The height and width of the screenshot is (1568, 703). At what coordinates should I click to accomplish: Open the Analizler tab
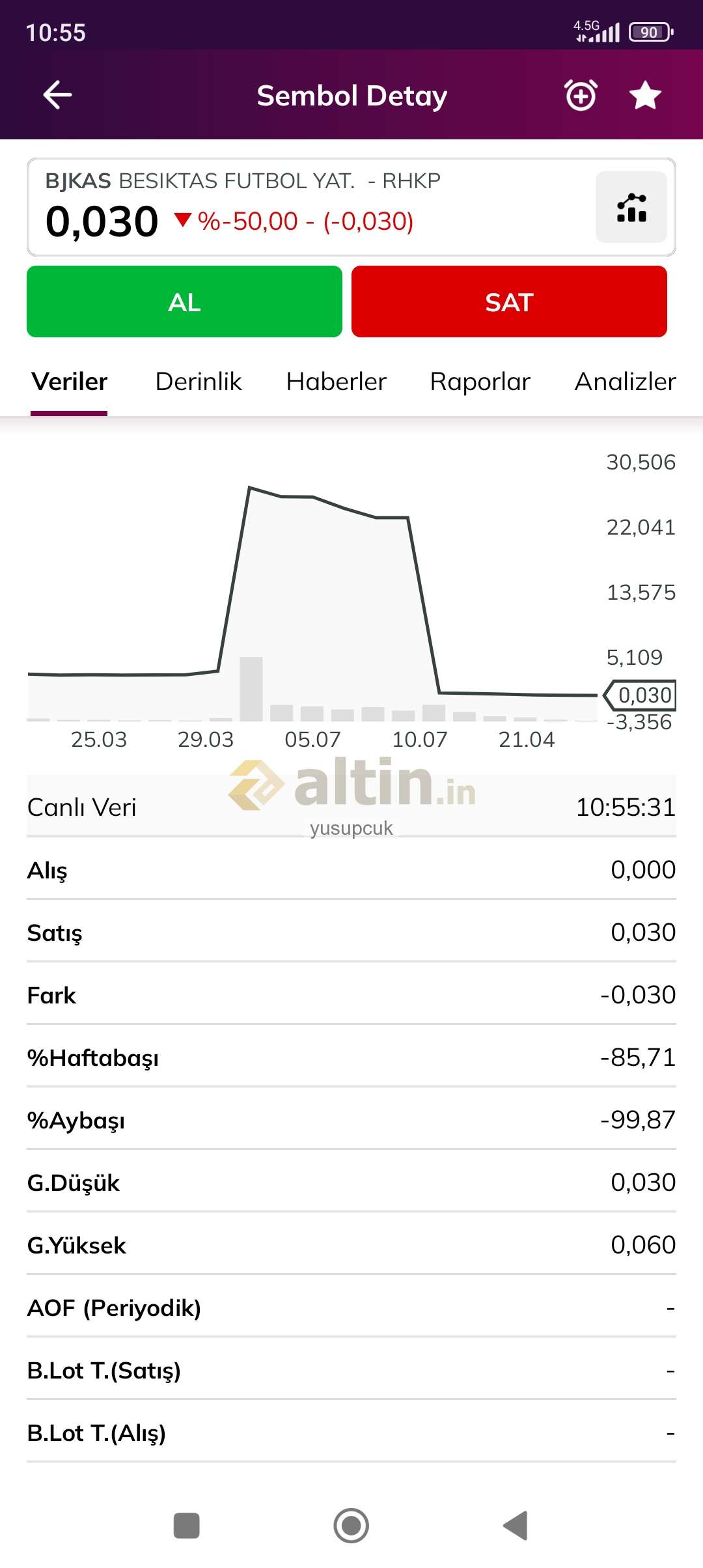[x=626, y=382]
